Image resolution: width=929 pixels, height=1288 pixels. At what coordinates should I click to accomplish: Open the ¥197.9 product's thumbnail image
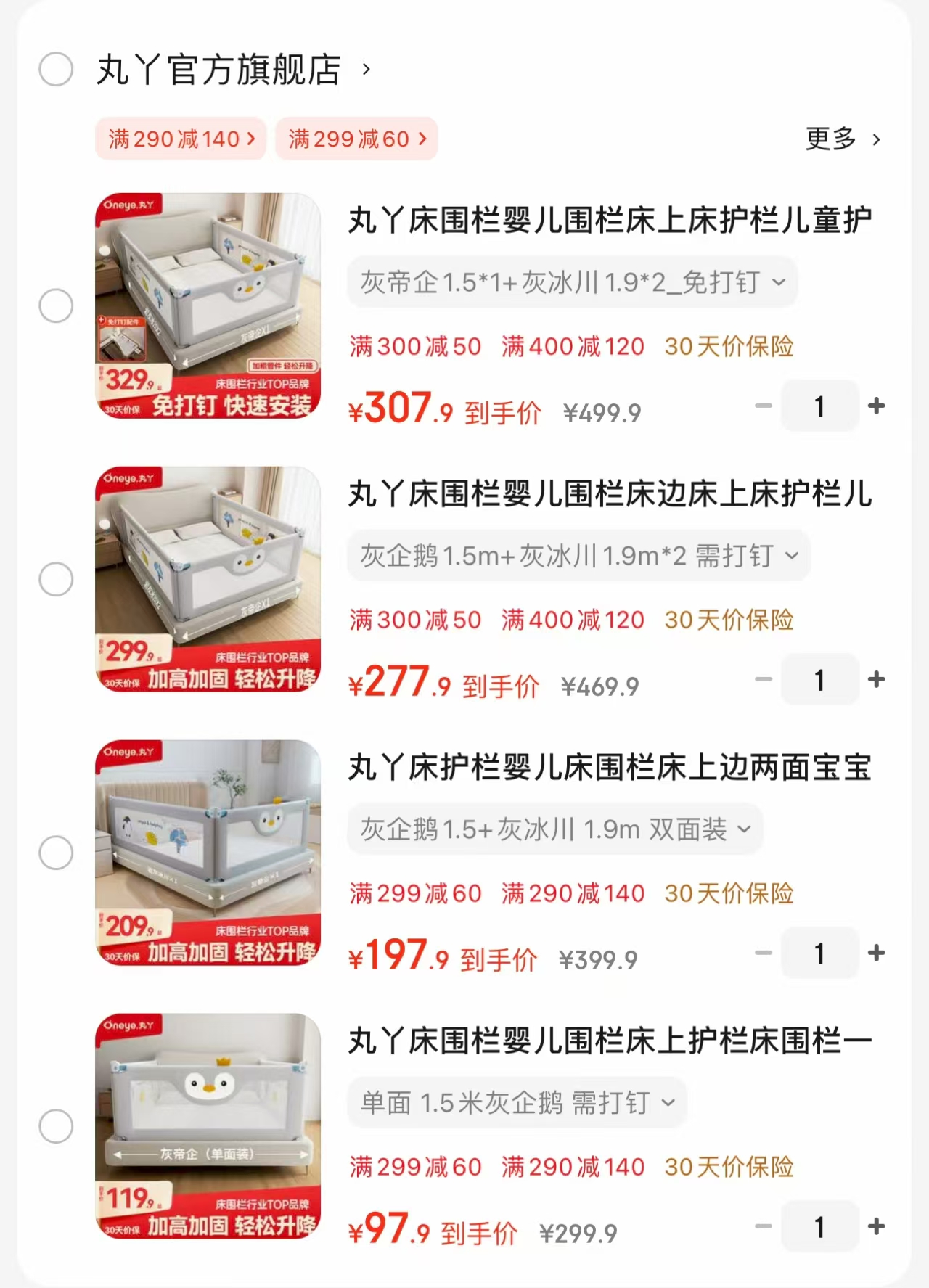coord(208,852)
